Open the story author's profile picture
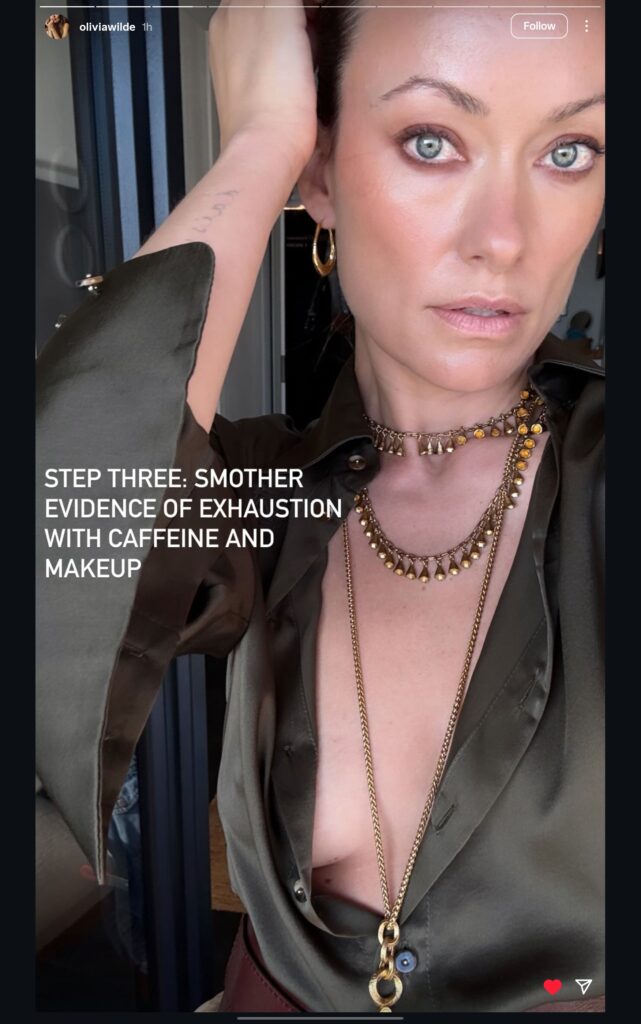Screen dimensions: 641x1024 pos(57,27)
